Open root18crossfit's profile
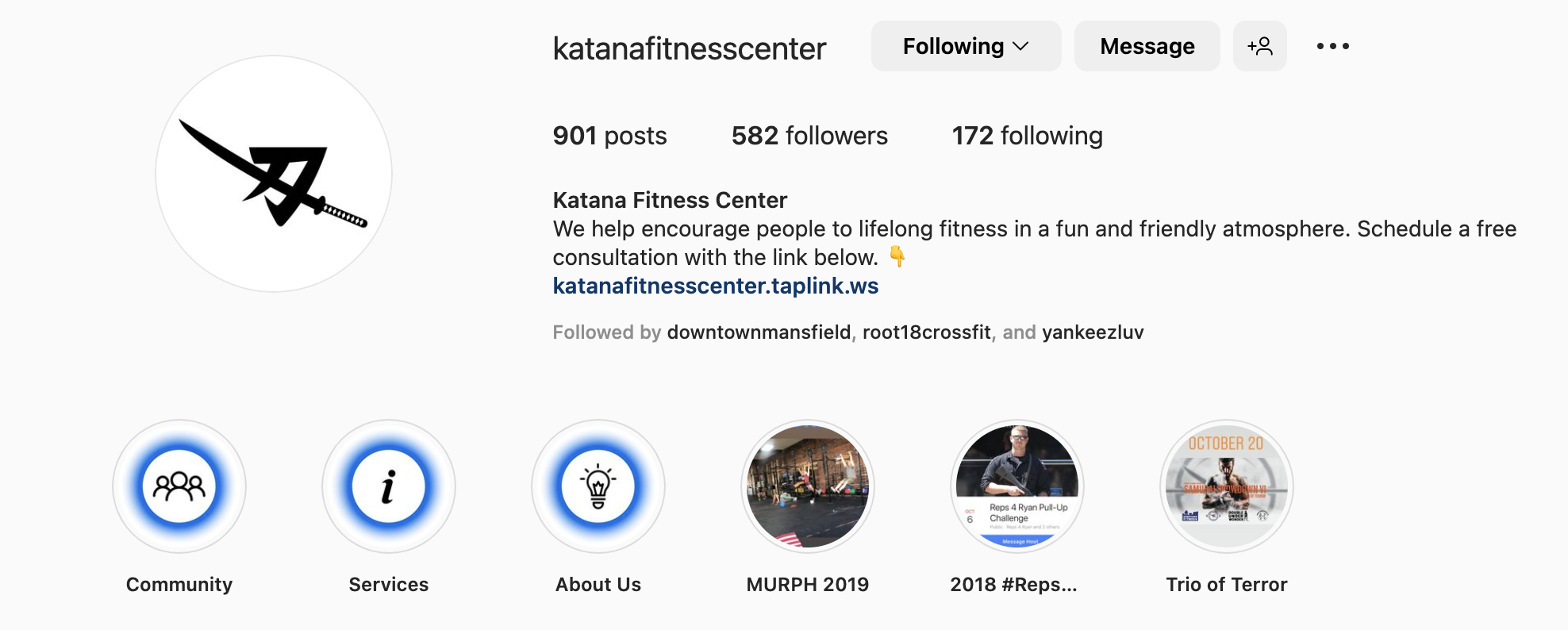 926,332
